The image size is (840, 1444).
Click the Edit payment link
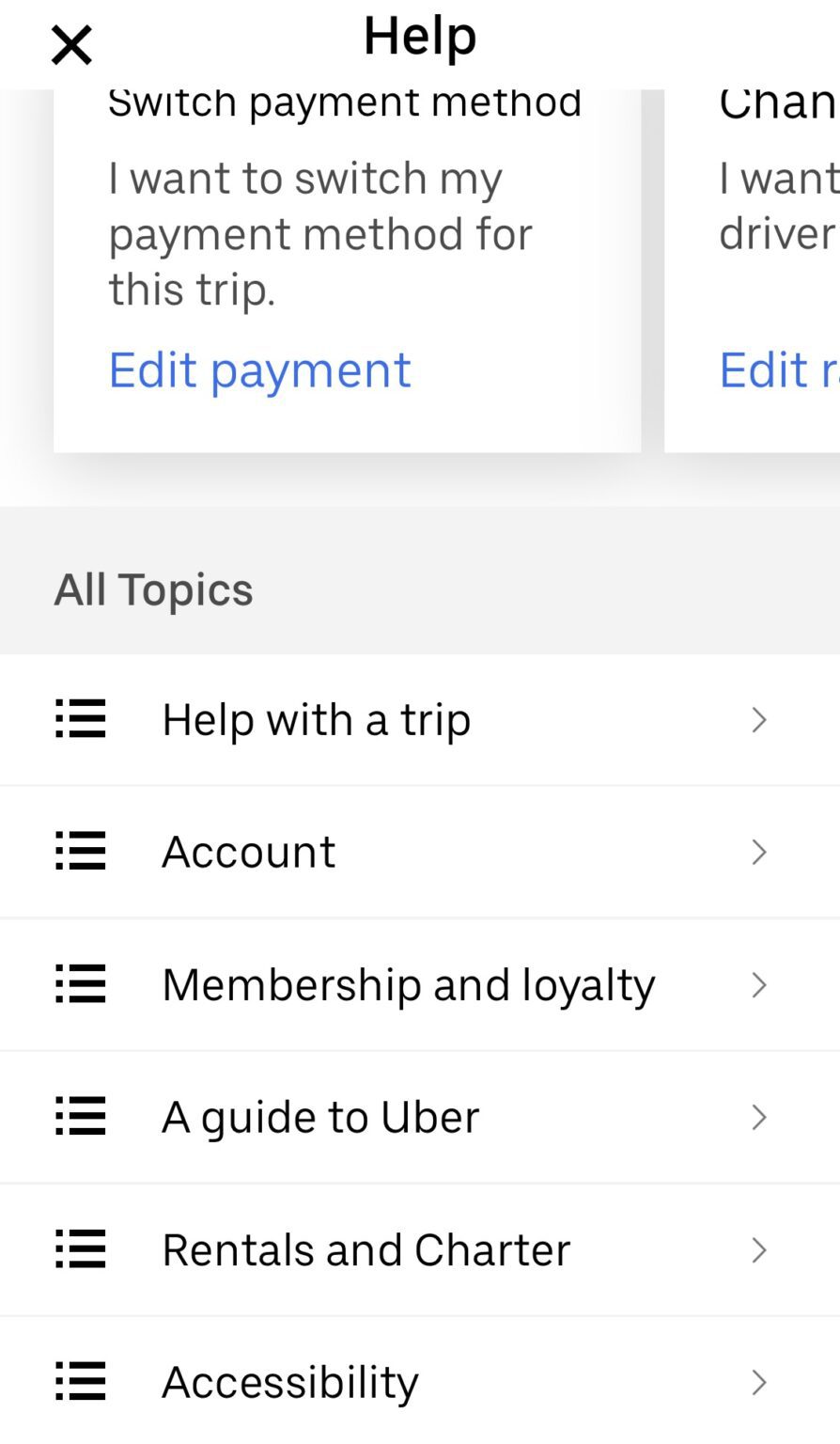[x=259, y=369]
